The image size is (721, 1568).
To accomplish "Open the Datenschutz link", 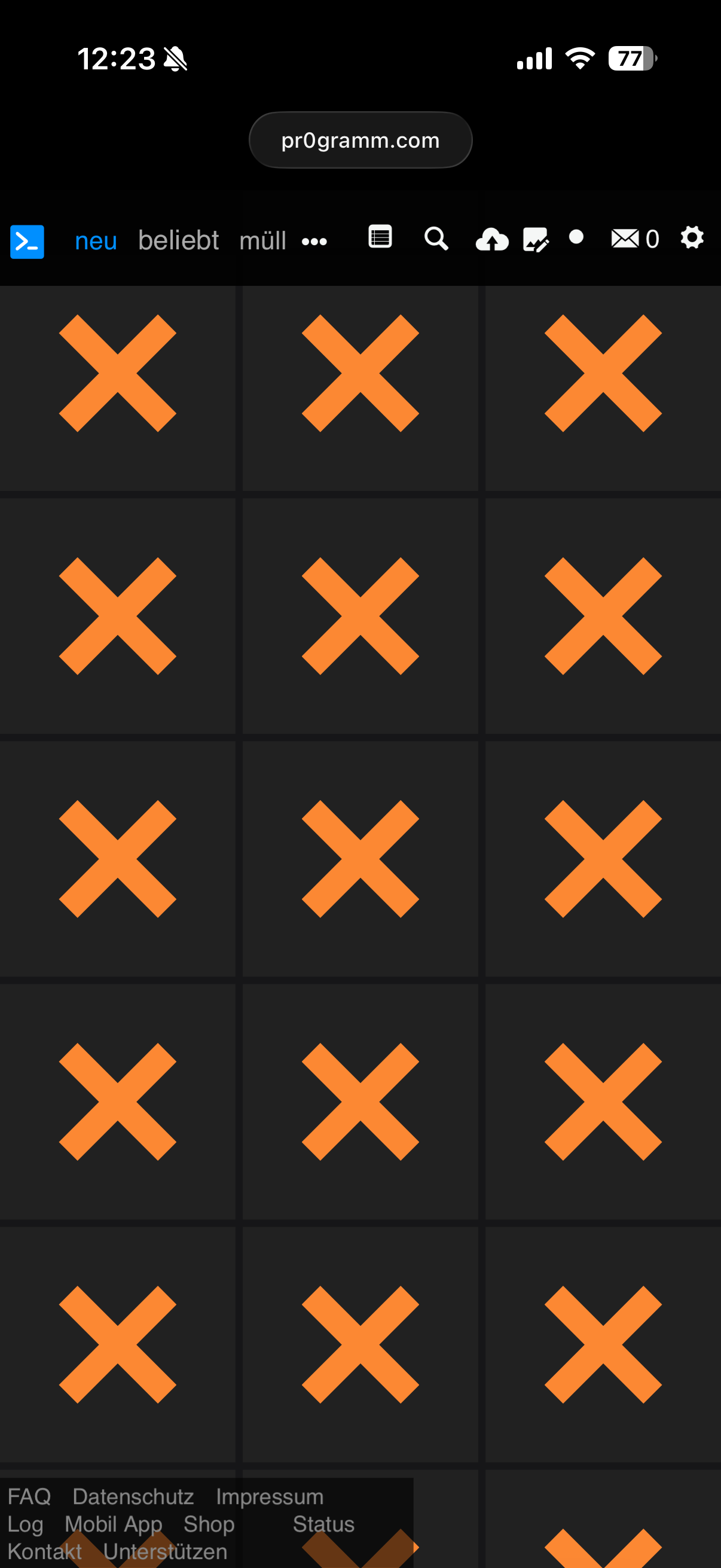I will coord(133,1496).
